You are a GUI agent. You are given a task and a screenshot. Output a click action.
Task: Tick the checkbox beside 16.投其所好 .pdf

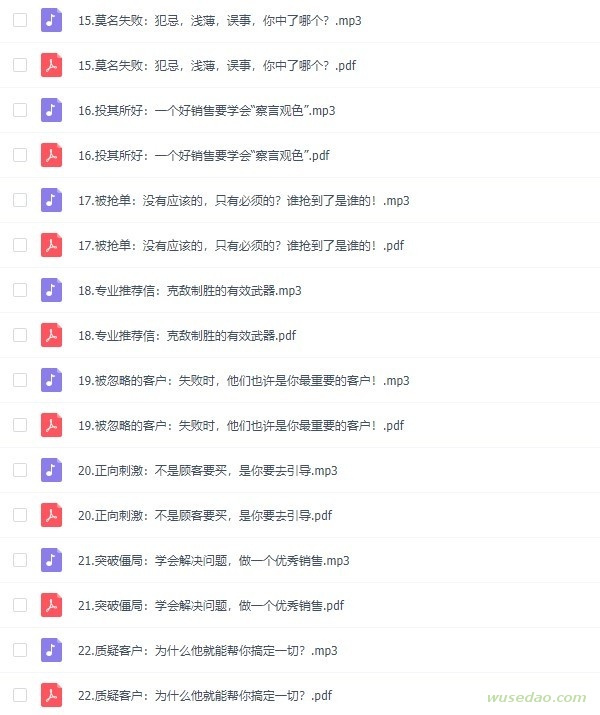click(20, 155)
